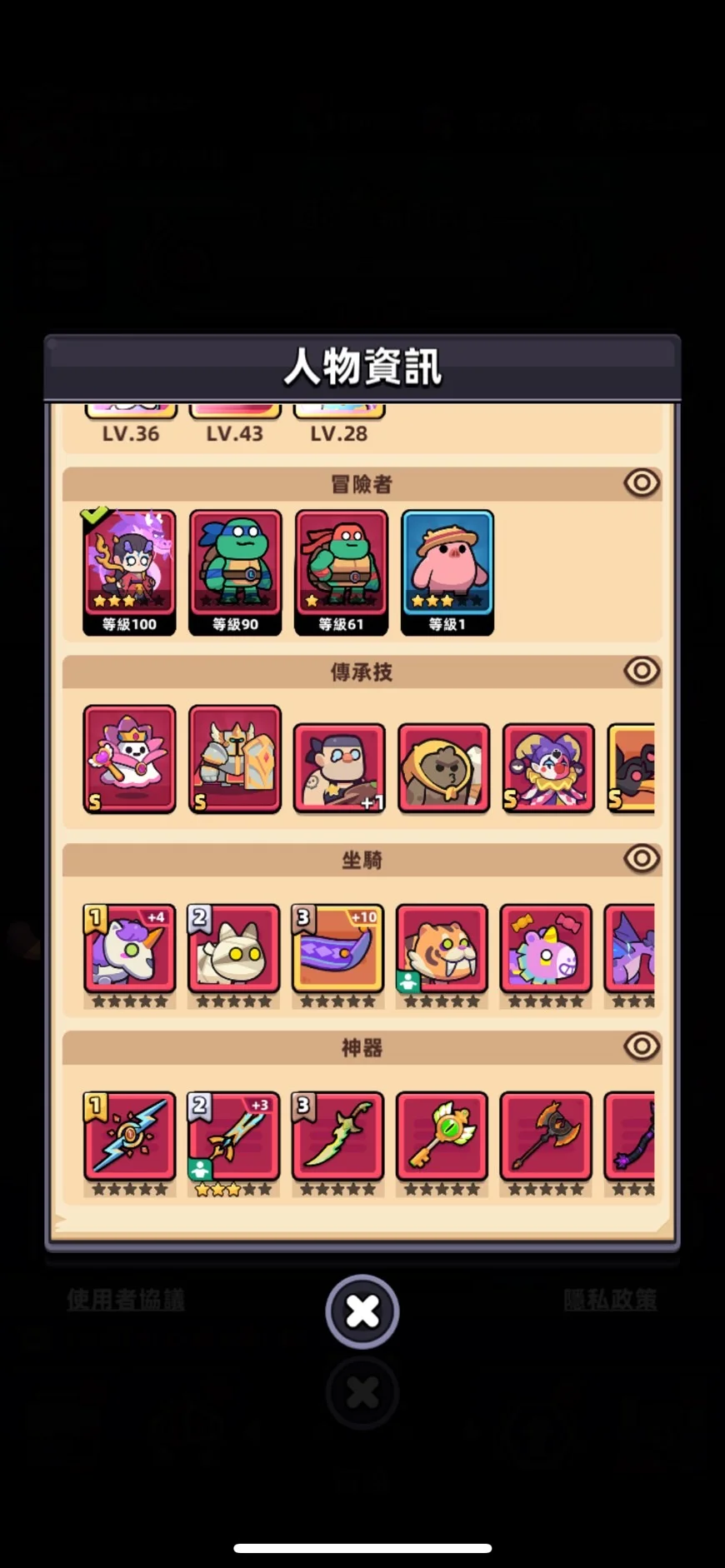
Task: Select the 等級90 blue-masked turtle adventurer
Action: coord(235,572)
